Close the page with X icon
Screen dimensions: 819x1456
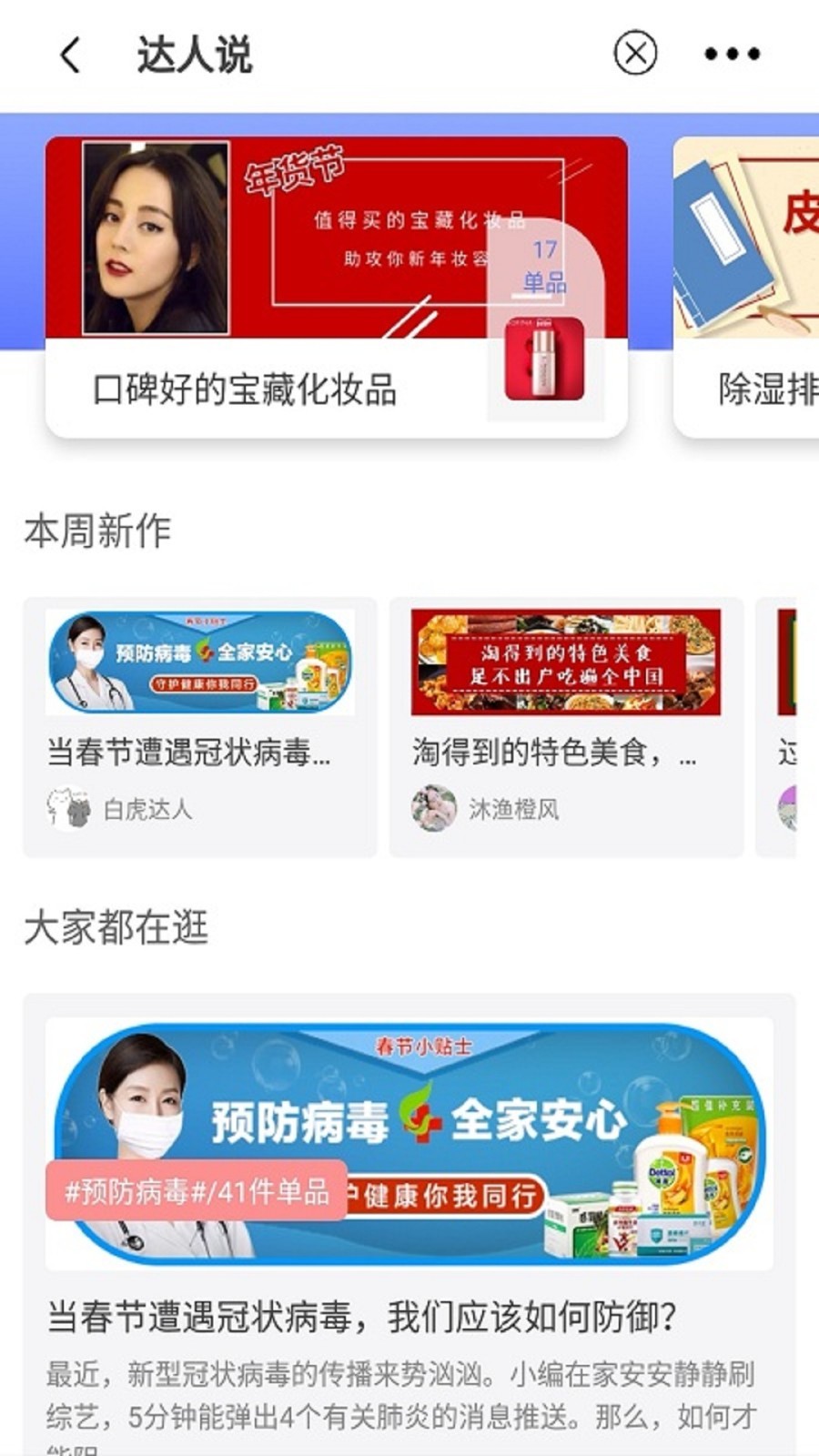tap(635, 53)
